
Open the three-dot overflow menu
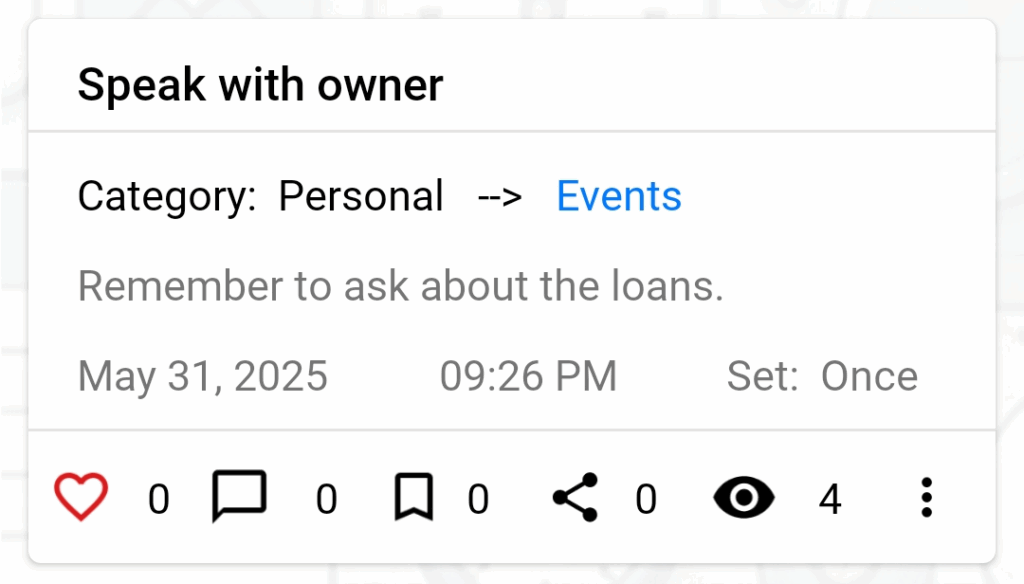[x=926, y=497]
